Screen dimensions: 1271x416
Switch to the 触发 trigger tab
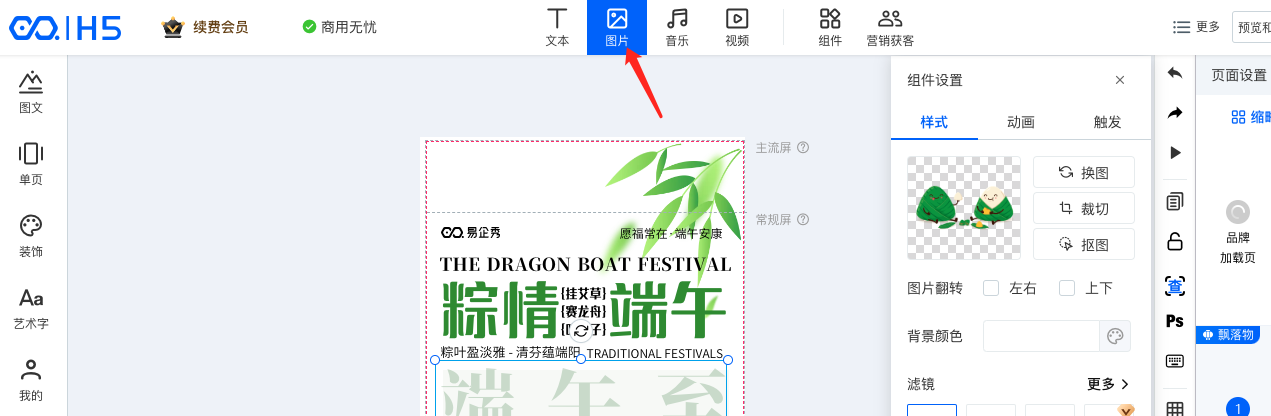[x=1108, y=122]
